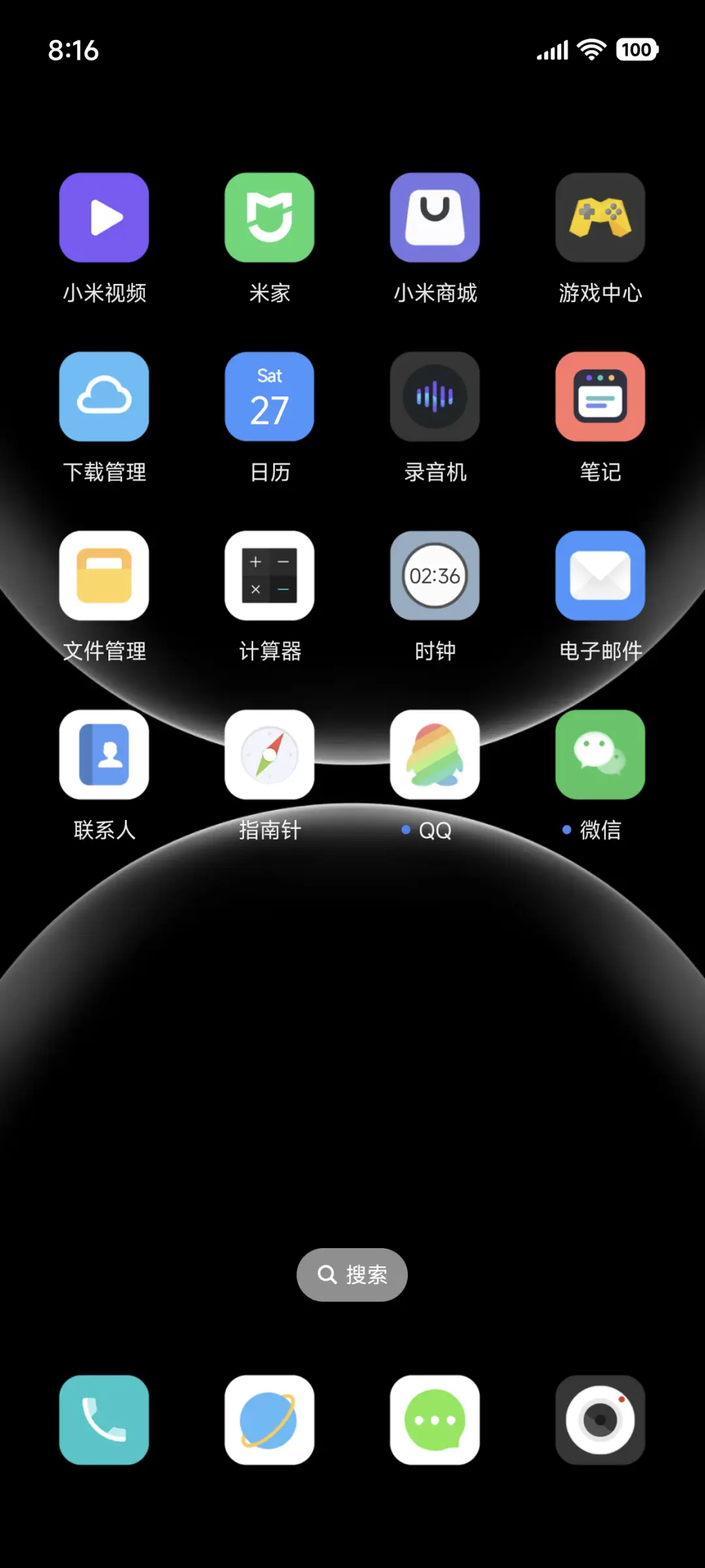Tap the 搜索 search bar

[x=352, y=1274]
